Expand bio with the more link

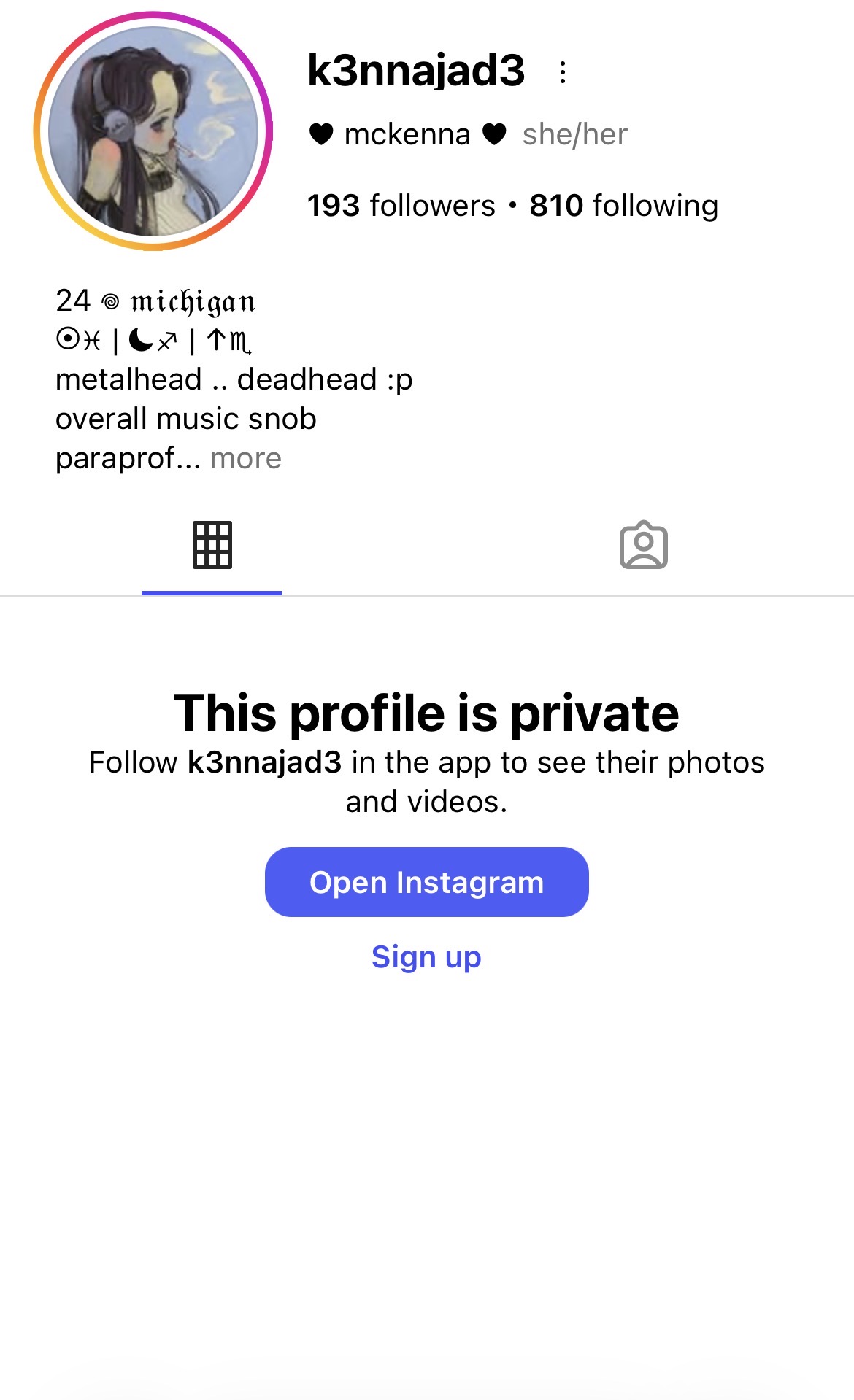(245, 459)
